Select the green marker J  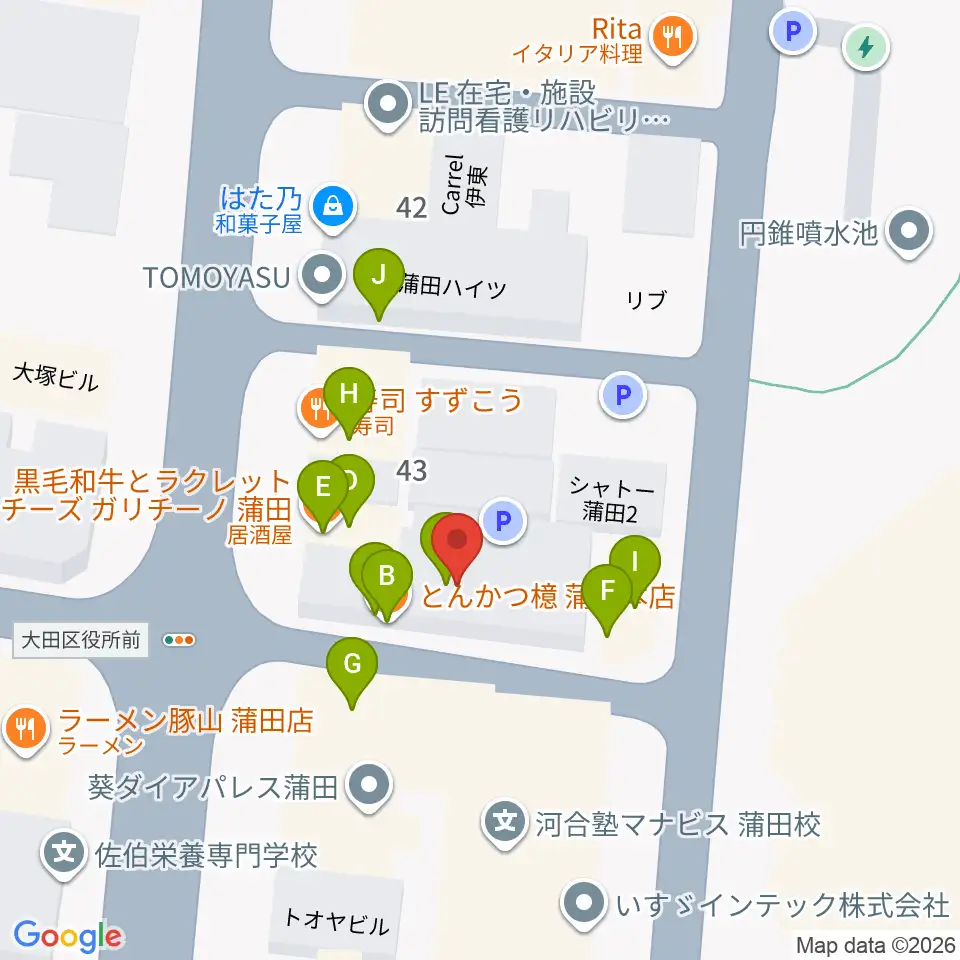(x=378, y=279)
